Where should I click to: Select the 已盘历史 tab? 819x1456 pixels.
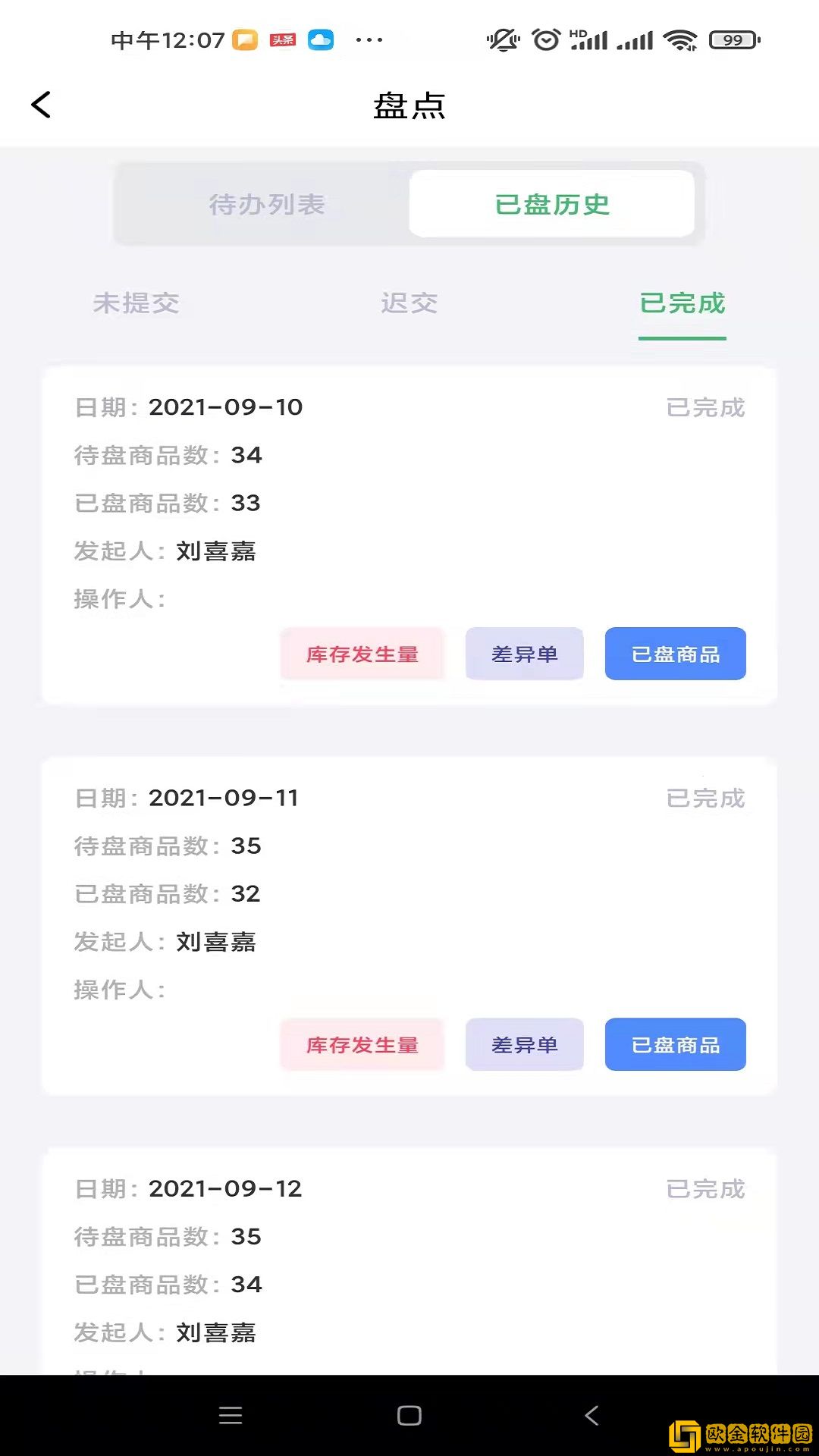(551, 203)
